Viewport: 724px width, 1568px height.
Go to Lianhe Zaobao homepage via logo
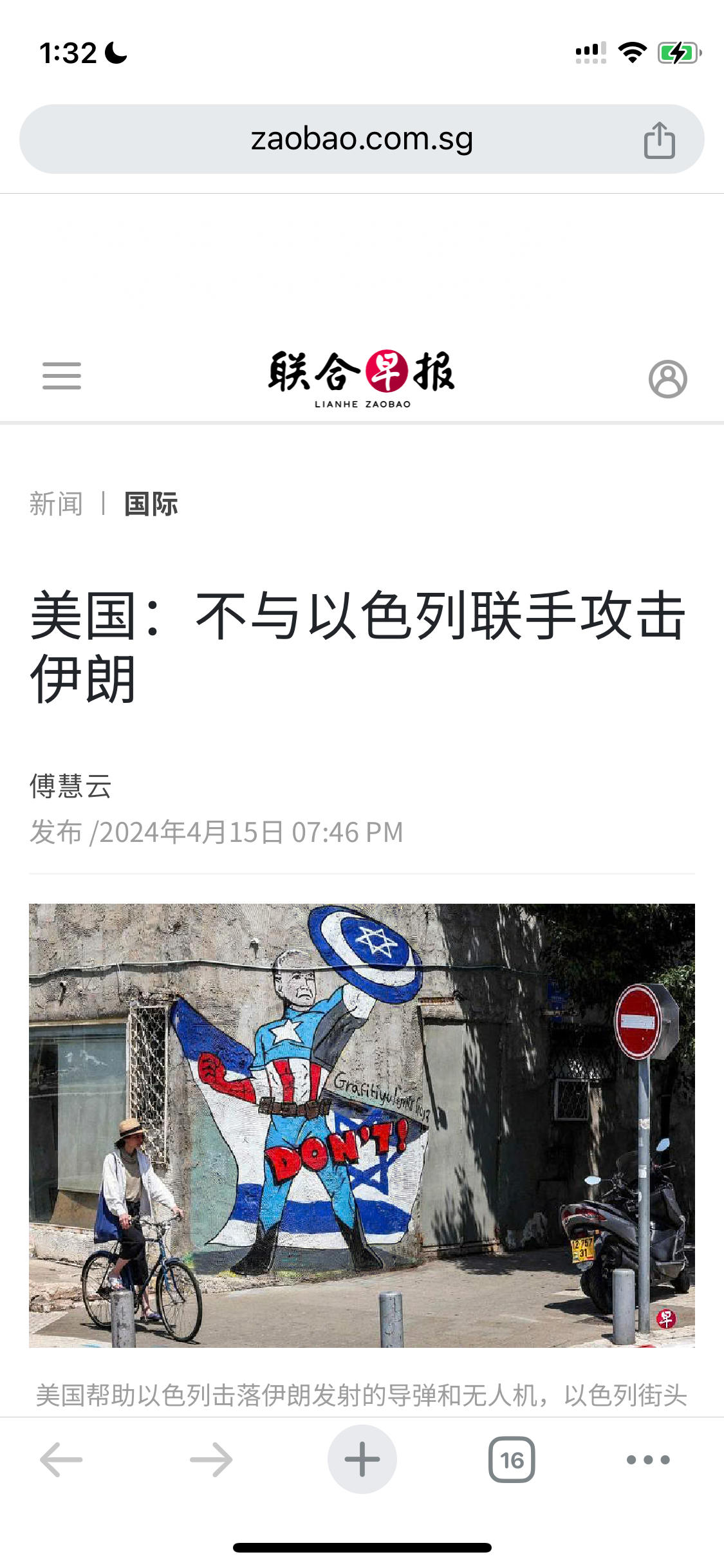pos(362,378)
